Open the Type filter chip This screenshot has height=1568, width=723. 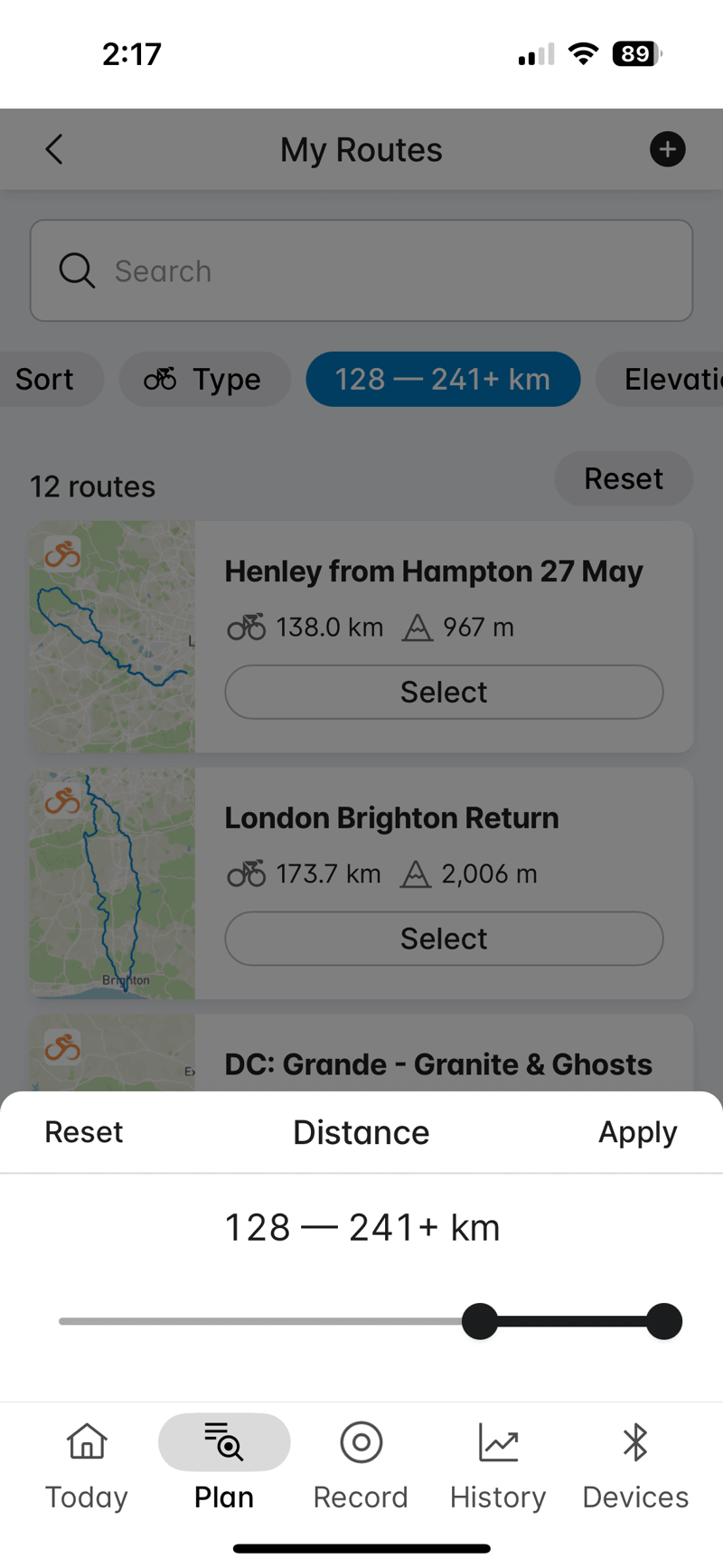204,379
